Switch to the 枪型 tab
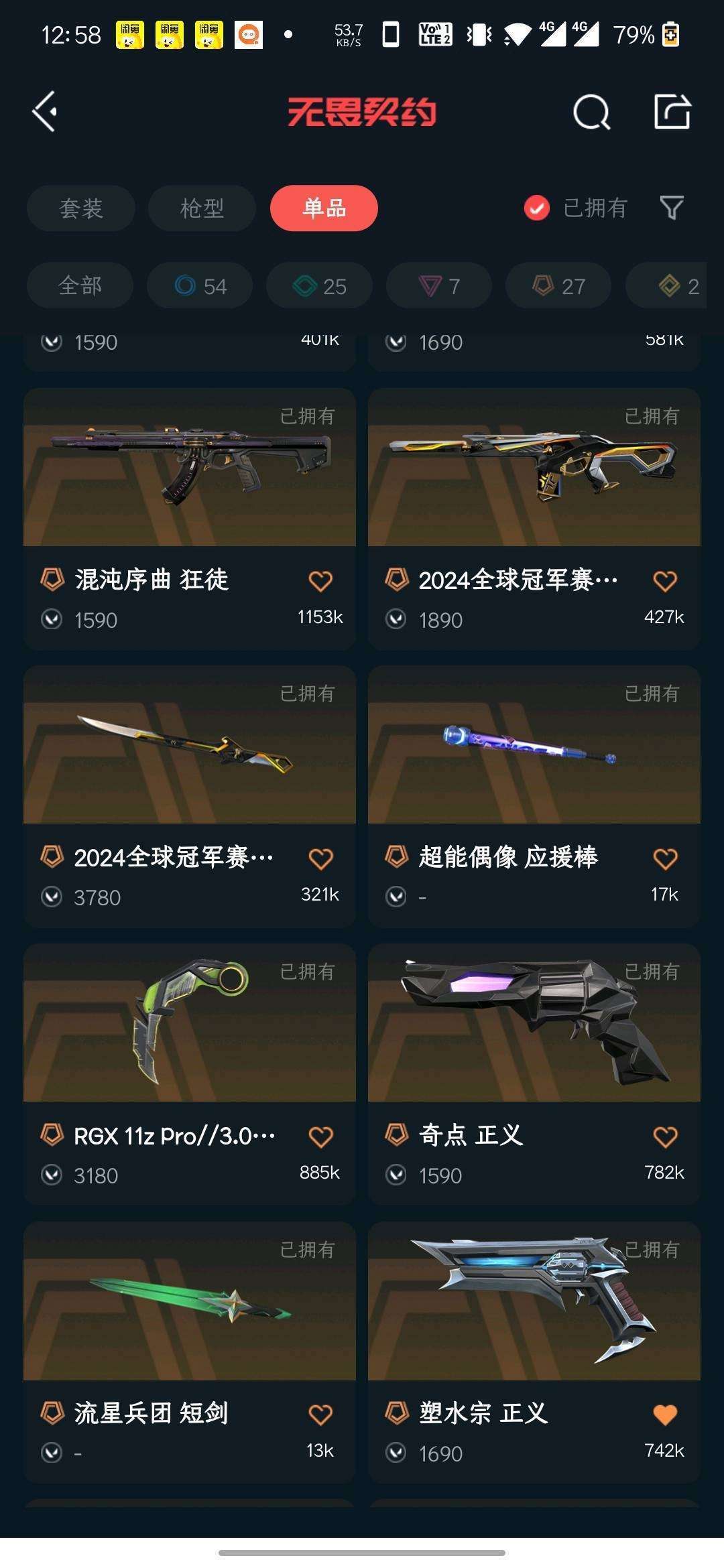The image size is (724, 1568). 202,208
